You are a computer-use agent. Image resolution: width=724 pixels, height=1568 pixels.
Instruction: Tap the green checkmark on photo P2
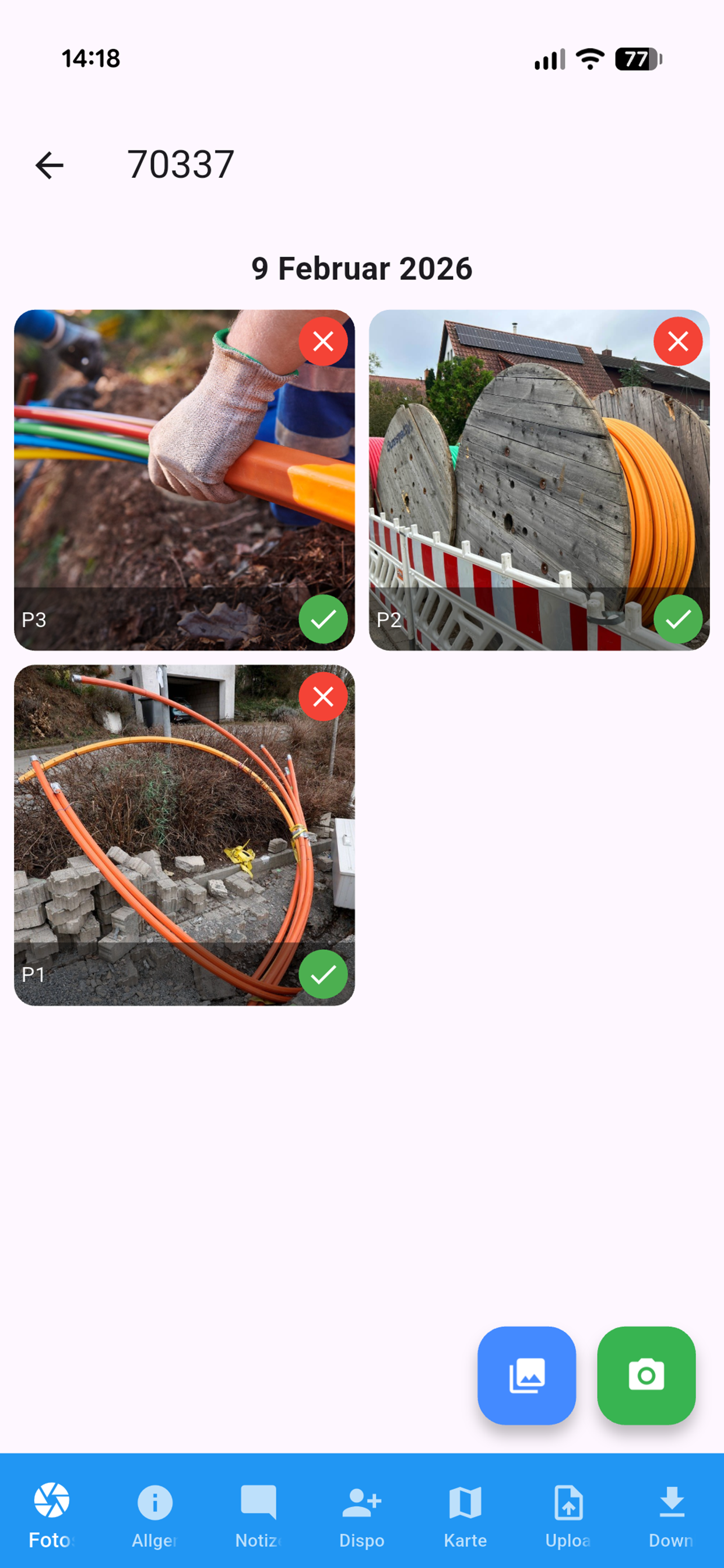click(x=678, y=619)
